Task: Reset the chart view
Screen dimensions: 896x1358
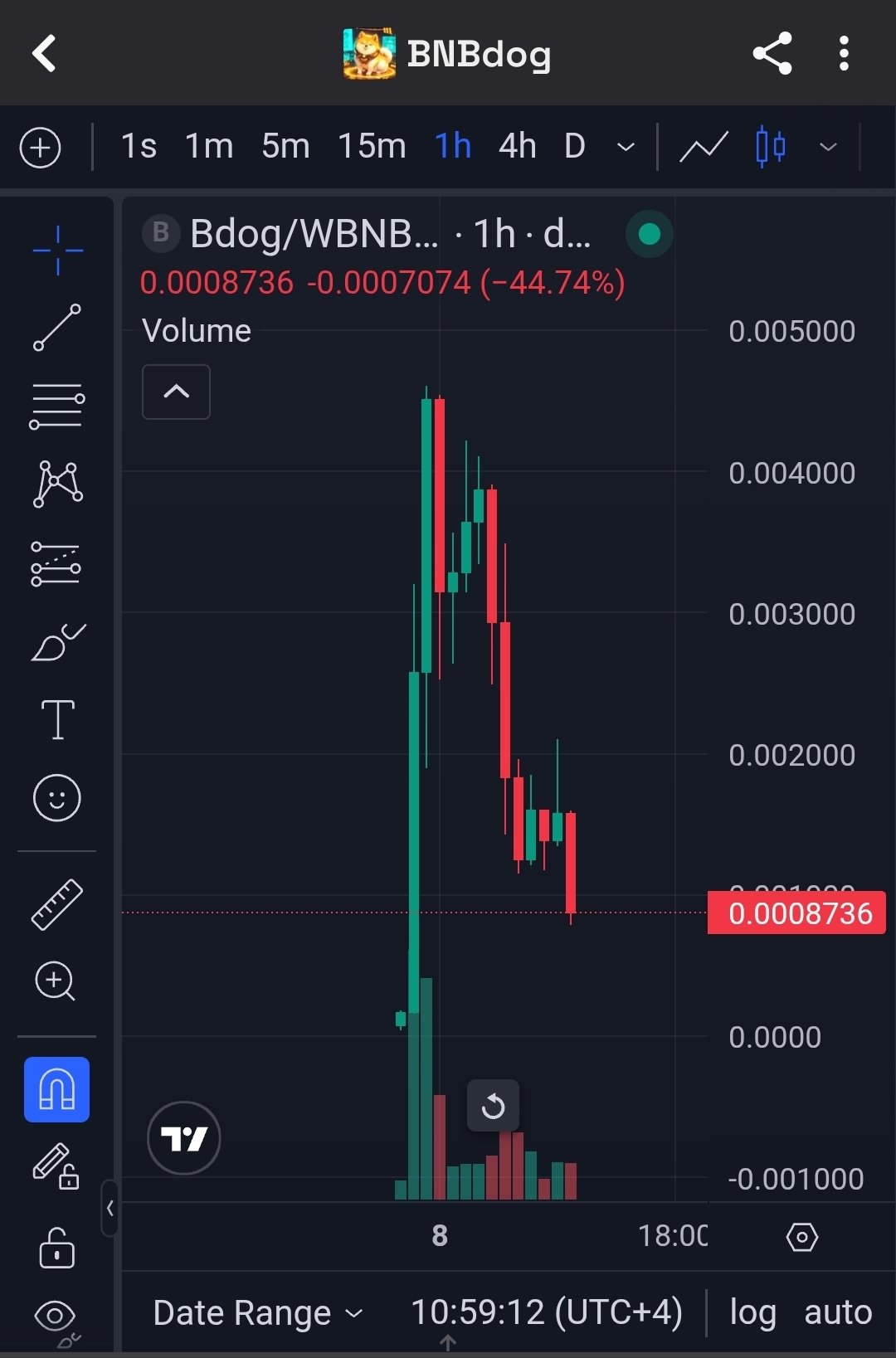Action: click(493, 1106)
